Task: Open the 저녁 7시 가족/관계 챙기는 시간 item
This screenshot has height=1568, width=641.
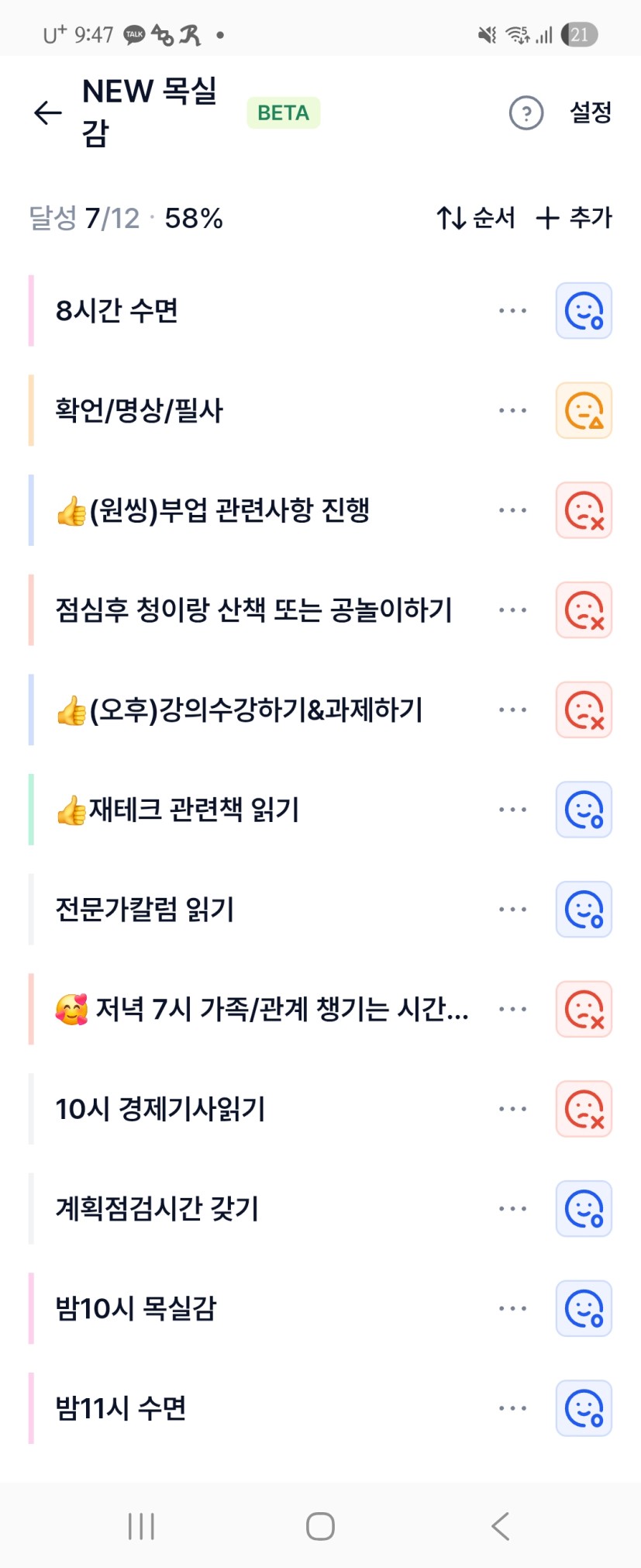Action: [x=264, y=1009]
